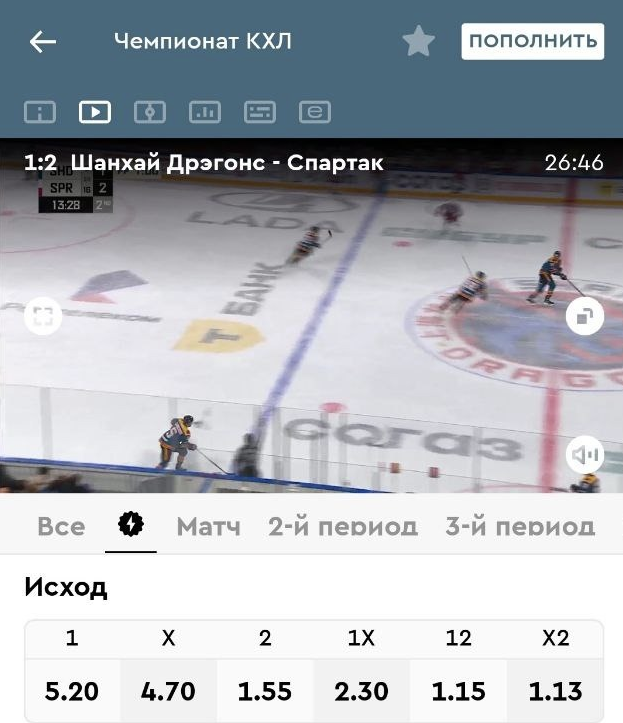
Task: Select odds 5.20 for outcome 1
Action: click(72, 690)
